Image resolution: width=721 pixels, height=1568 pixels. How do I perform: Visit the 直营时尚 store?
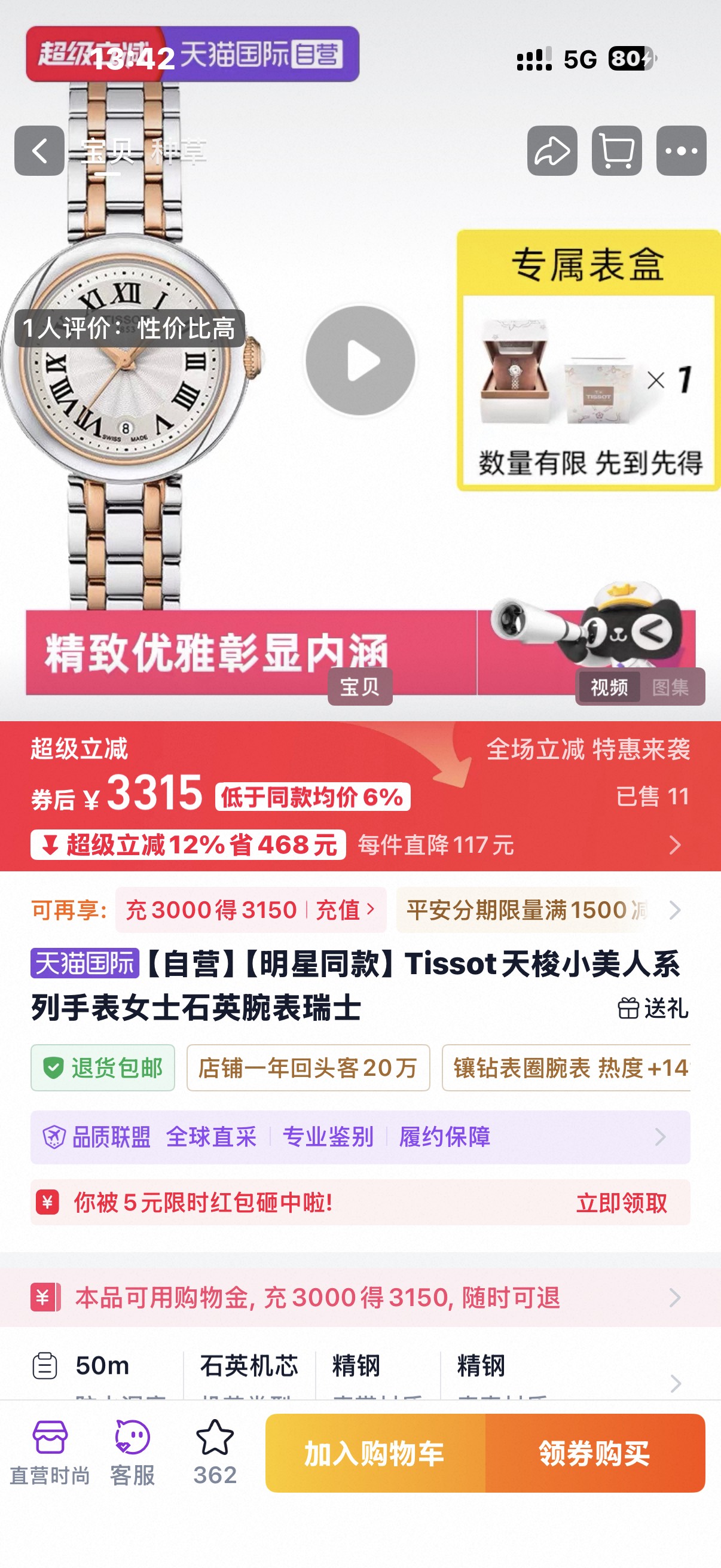point(49,1453)
